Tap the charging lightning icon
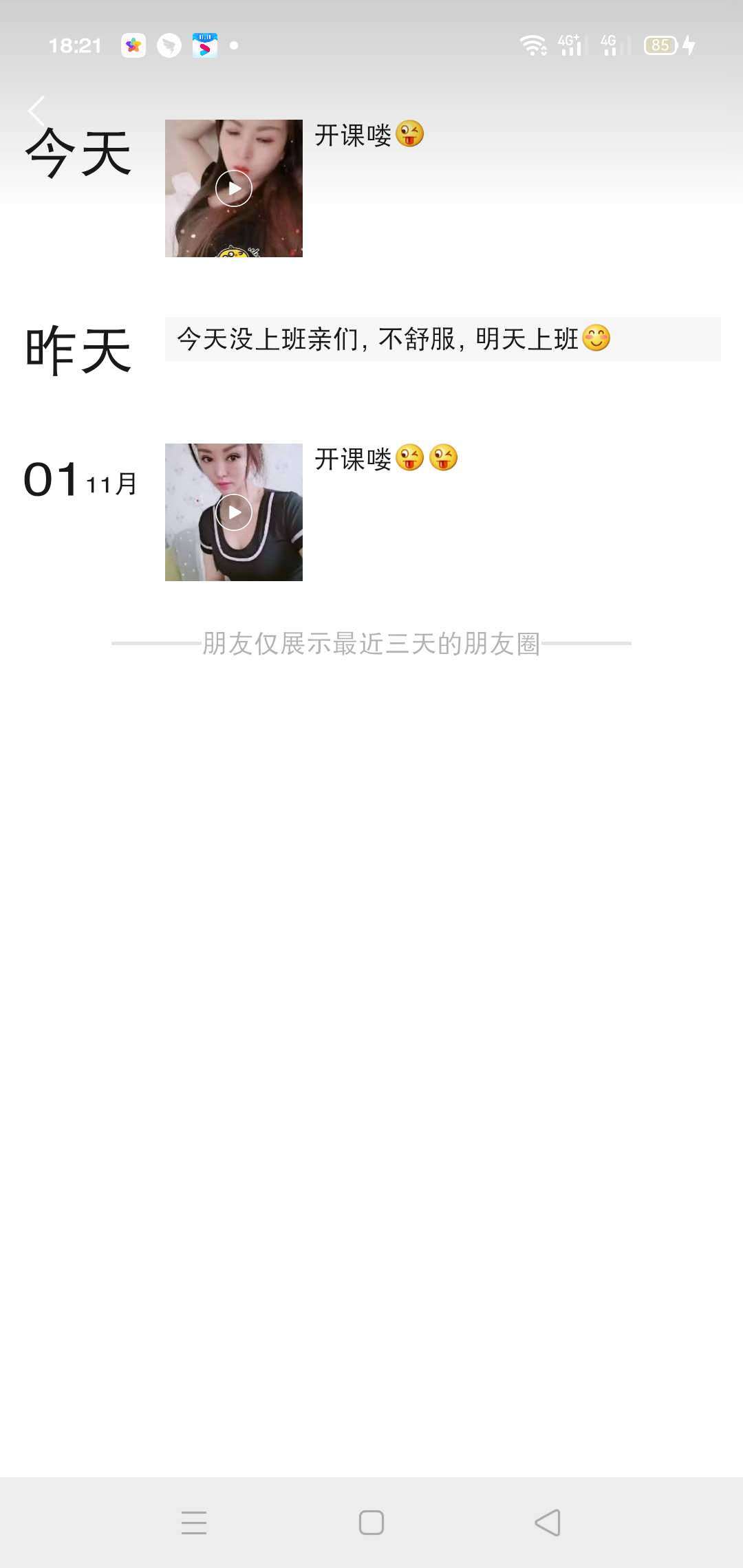 pos(689,45)
